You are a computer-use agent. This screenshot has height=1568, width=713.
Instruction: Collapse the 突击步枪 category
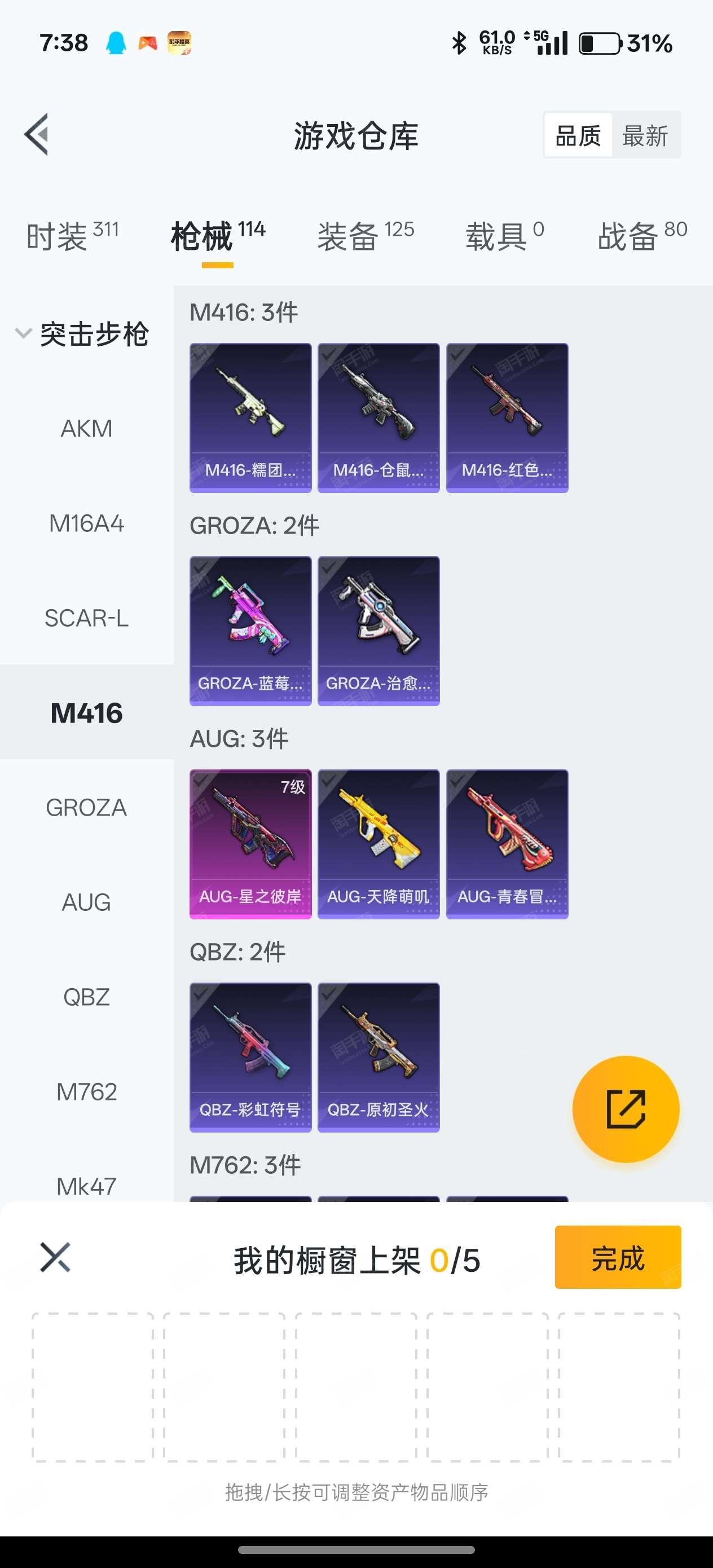82,333
